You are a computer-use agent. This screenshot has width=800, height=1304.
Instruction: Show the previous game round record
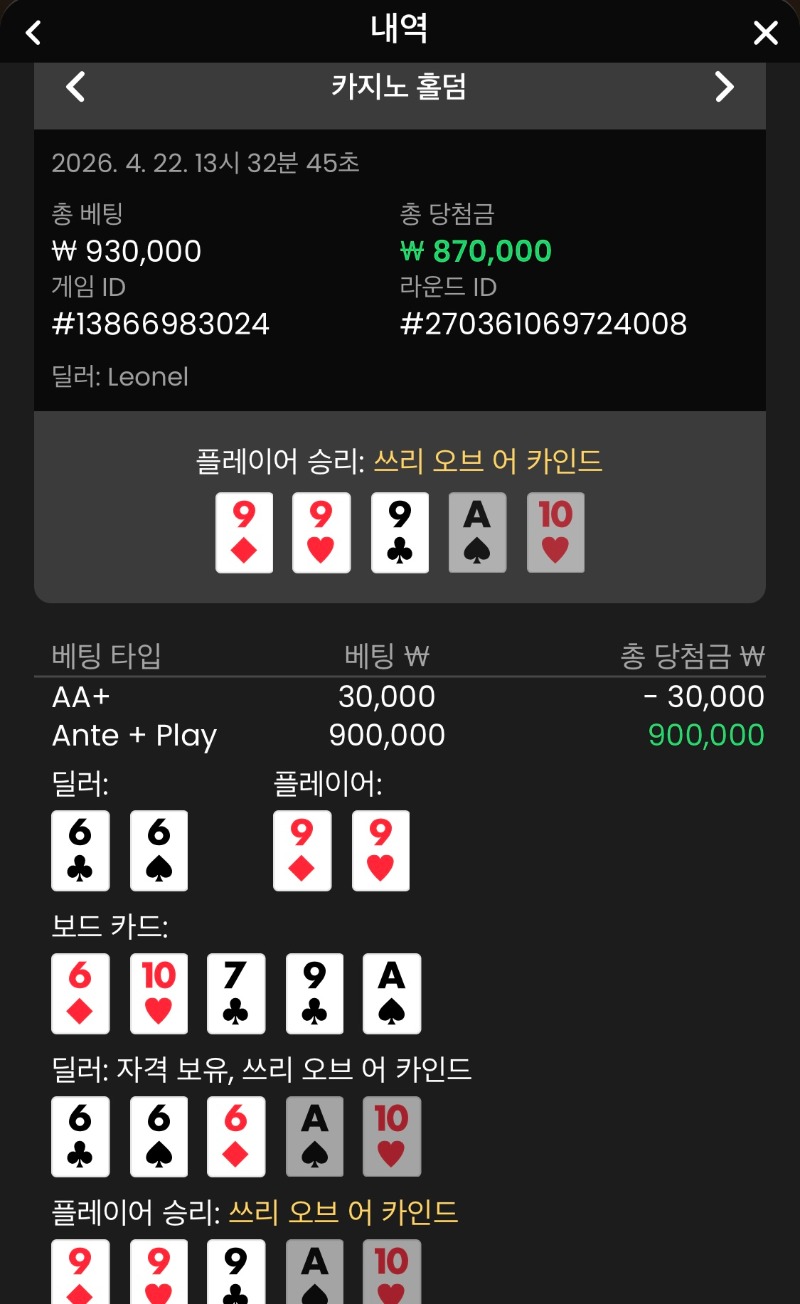[x=75, y=87]
